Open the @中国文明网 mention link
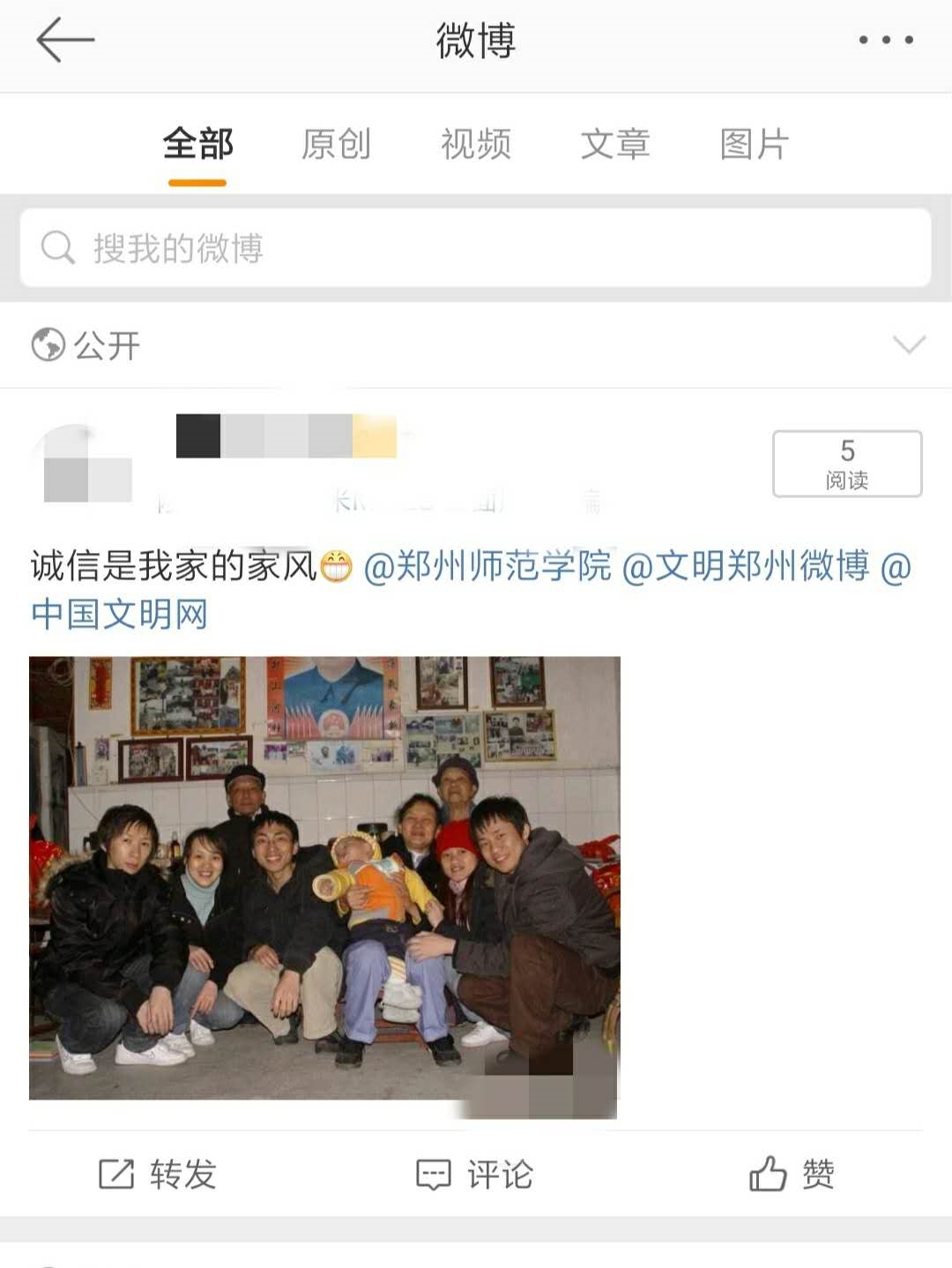Image resolution: width=952 pixels, height=1268 pixels. click(120, 615)
